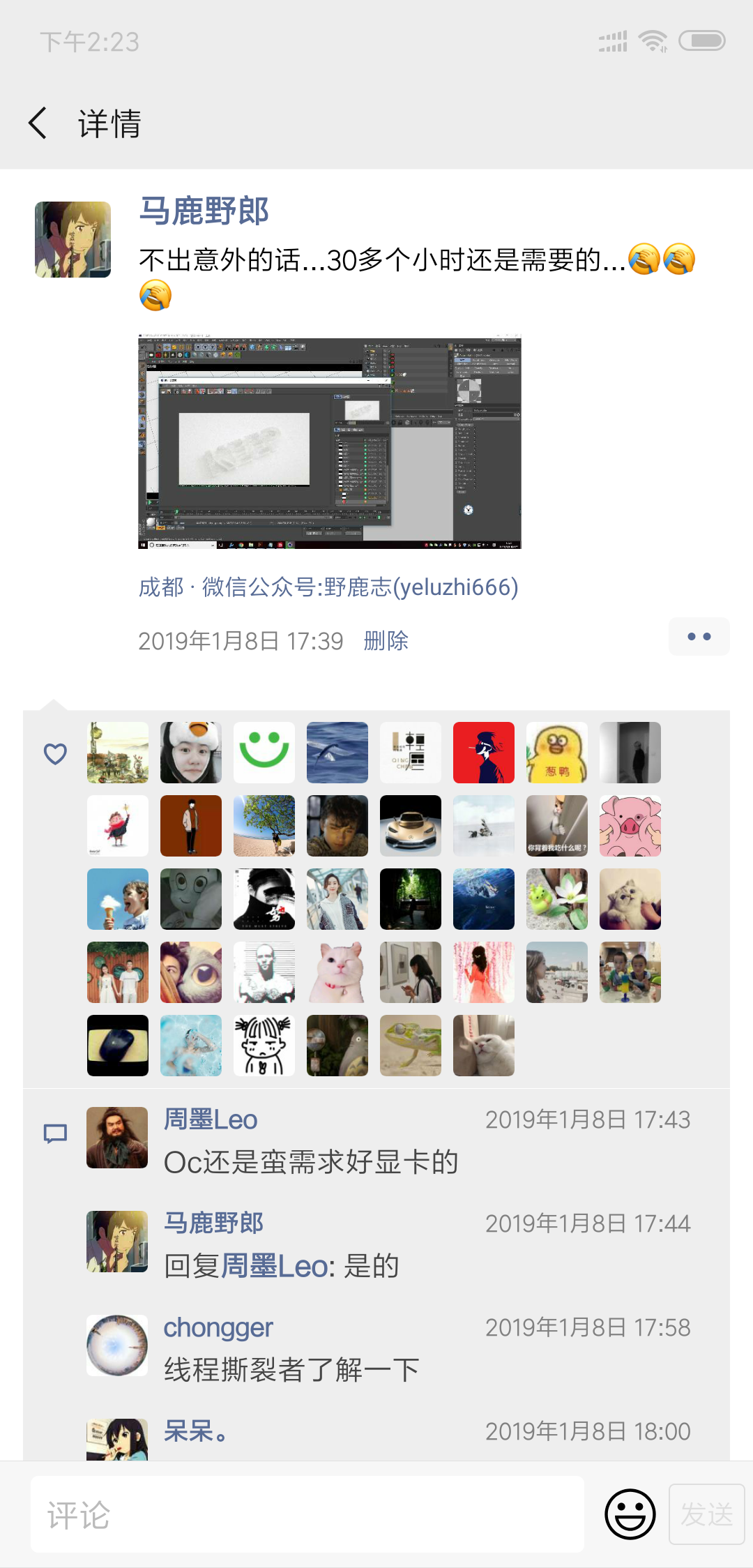Tap chongger's round avatar on the comment

pos(117,1345)
